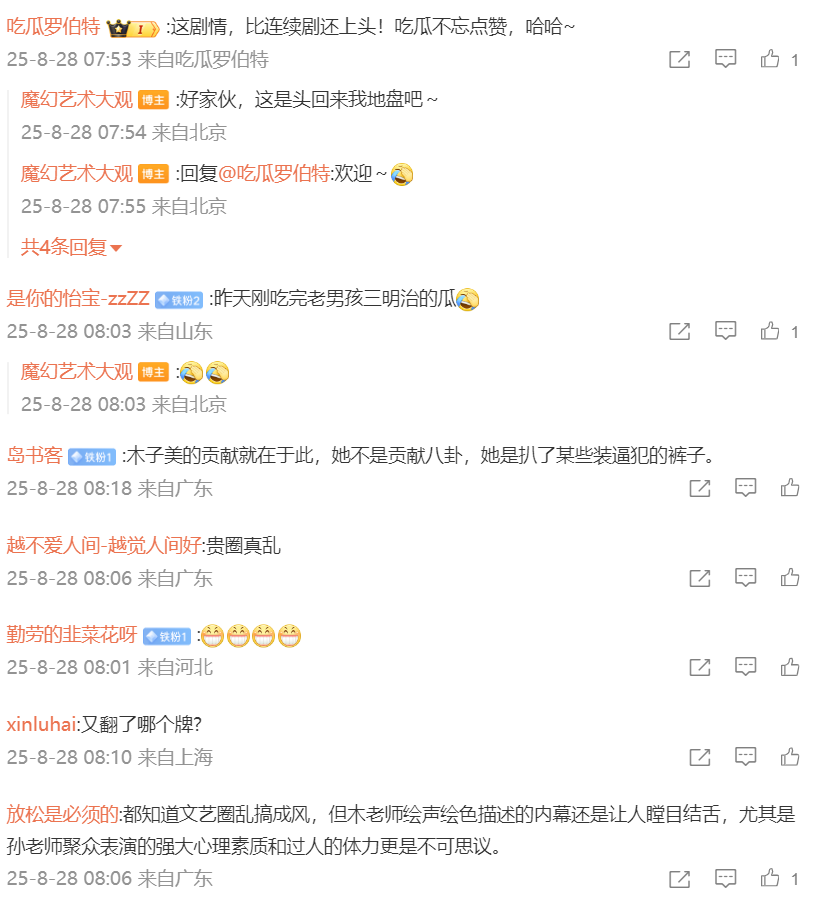The height and width of the screenshot is (903, 815).
Task: Like 放松是必须的's comment
Action: (x=770, y=879)
